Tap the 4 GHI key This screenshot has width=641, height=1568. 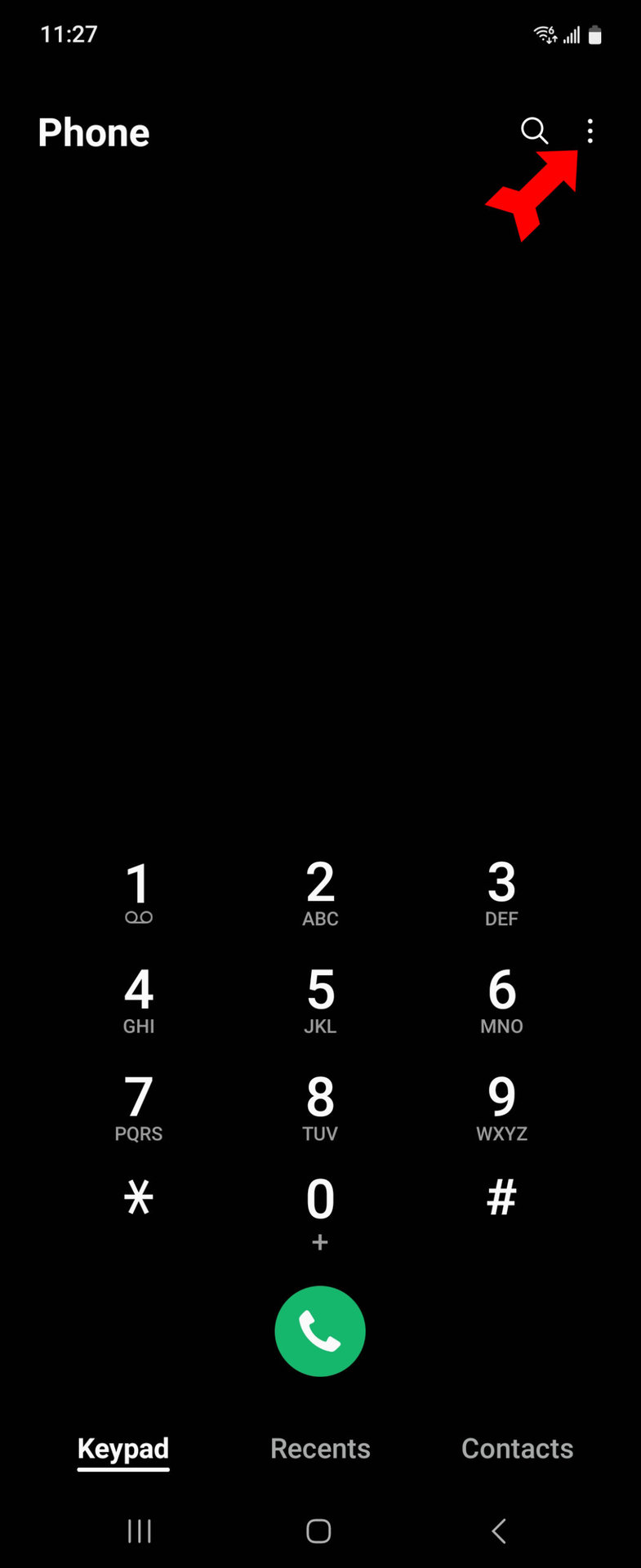(x=139, y=1000)
